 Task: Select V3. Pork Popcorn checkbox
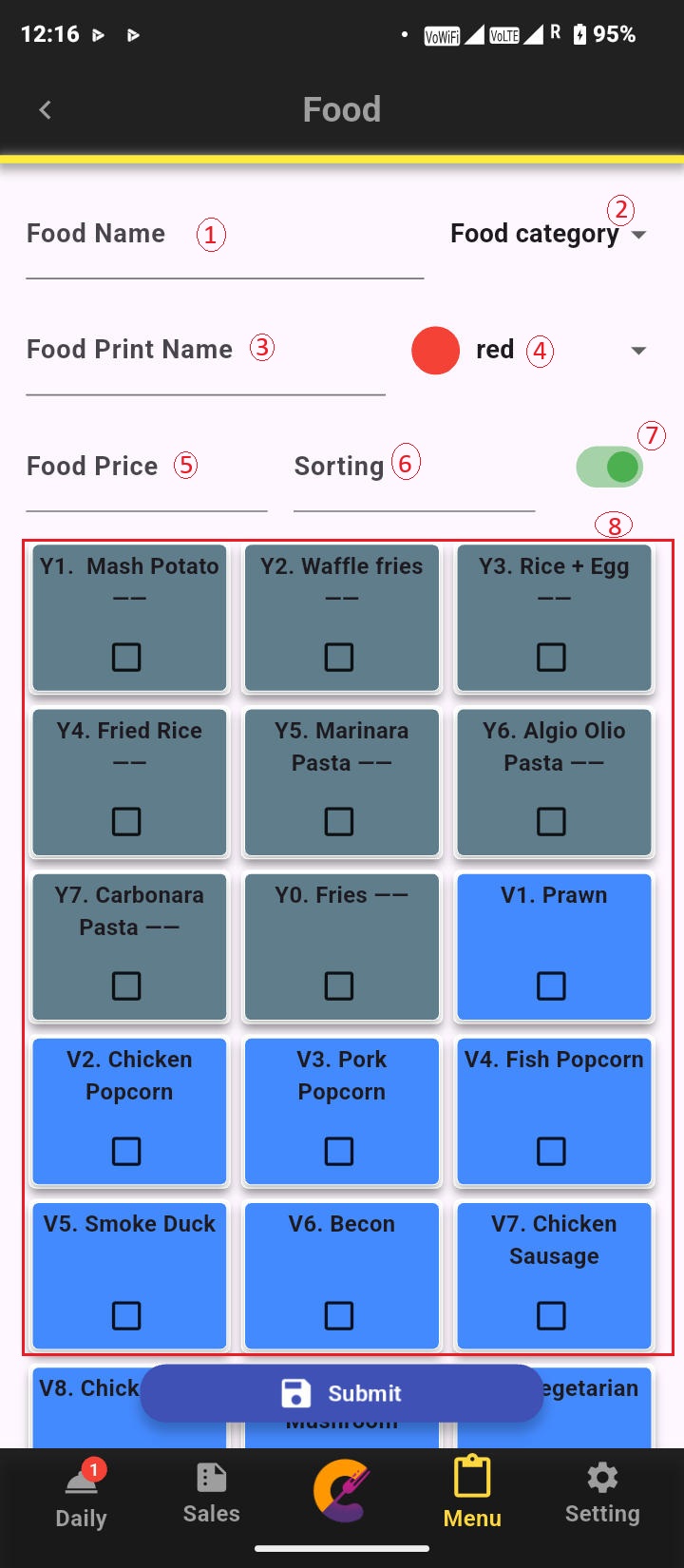point(339,1151)
